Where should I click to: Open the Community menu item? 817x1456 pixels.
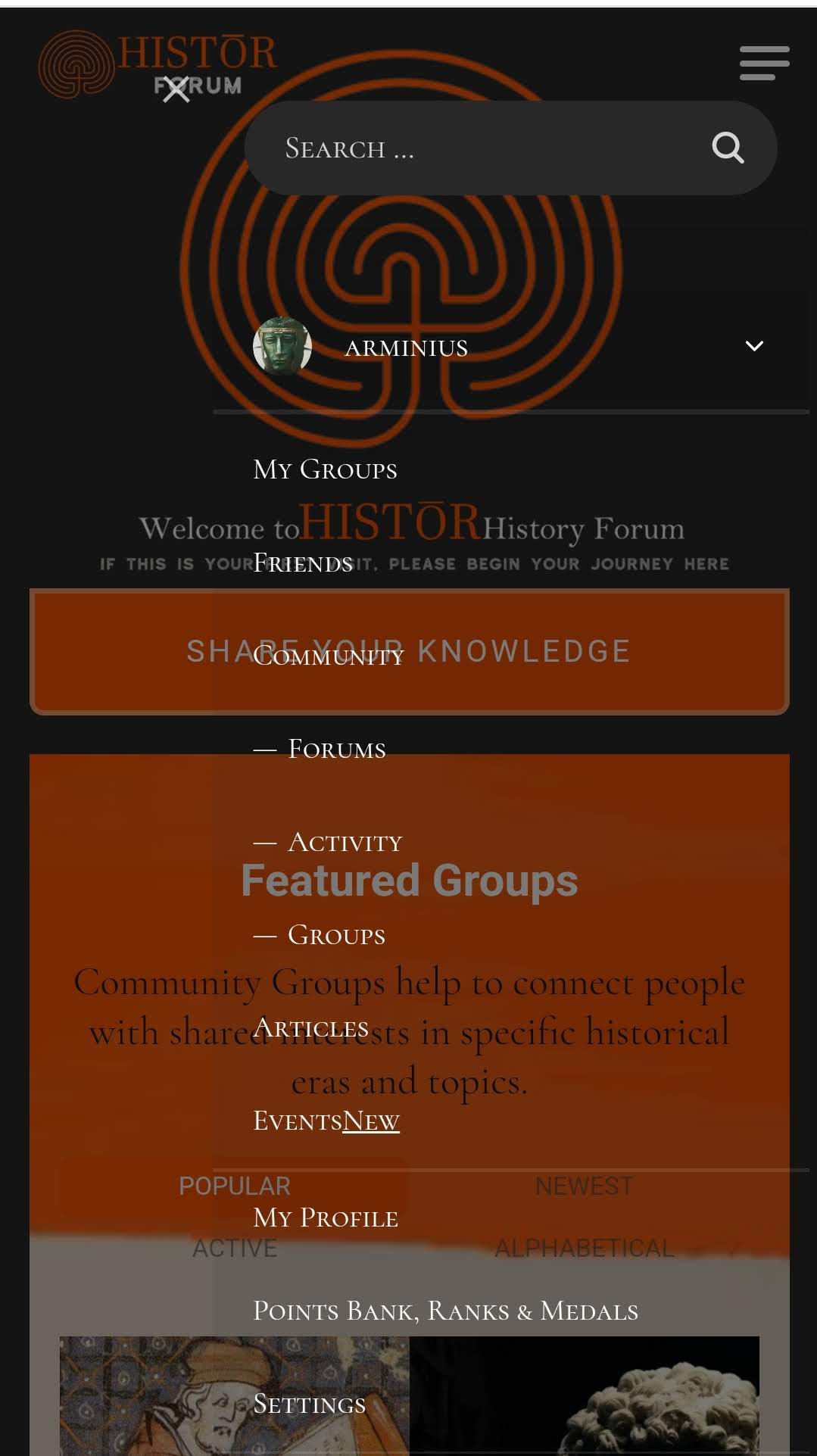(328, 656)
